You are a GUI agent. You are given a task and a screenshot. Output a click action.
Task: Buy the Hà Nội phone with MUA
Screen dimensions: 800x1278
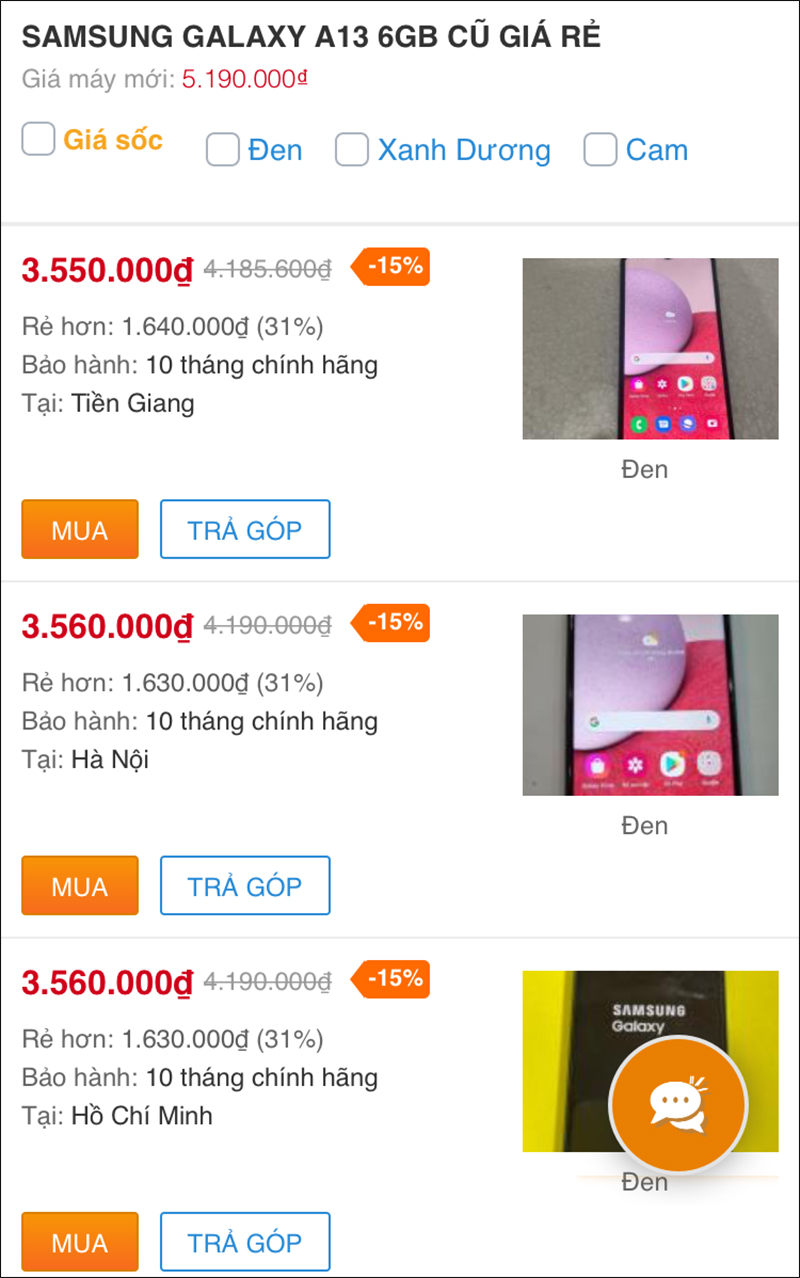(x=80, y=885)
